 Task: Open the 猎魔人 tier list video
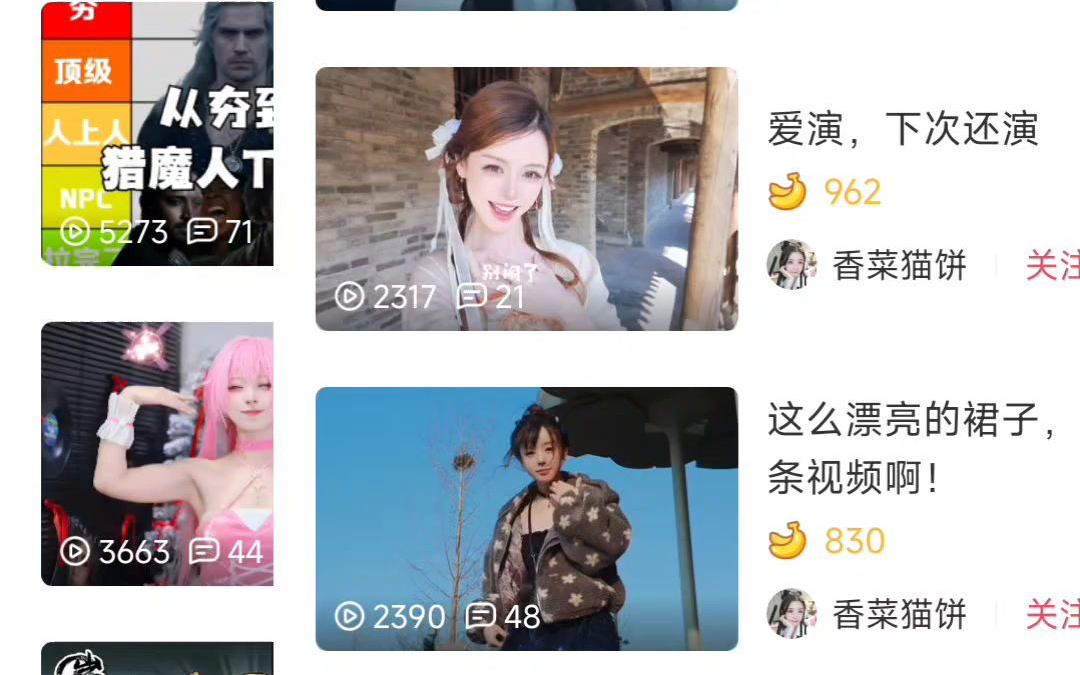[x=157, y=134]
